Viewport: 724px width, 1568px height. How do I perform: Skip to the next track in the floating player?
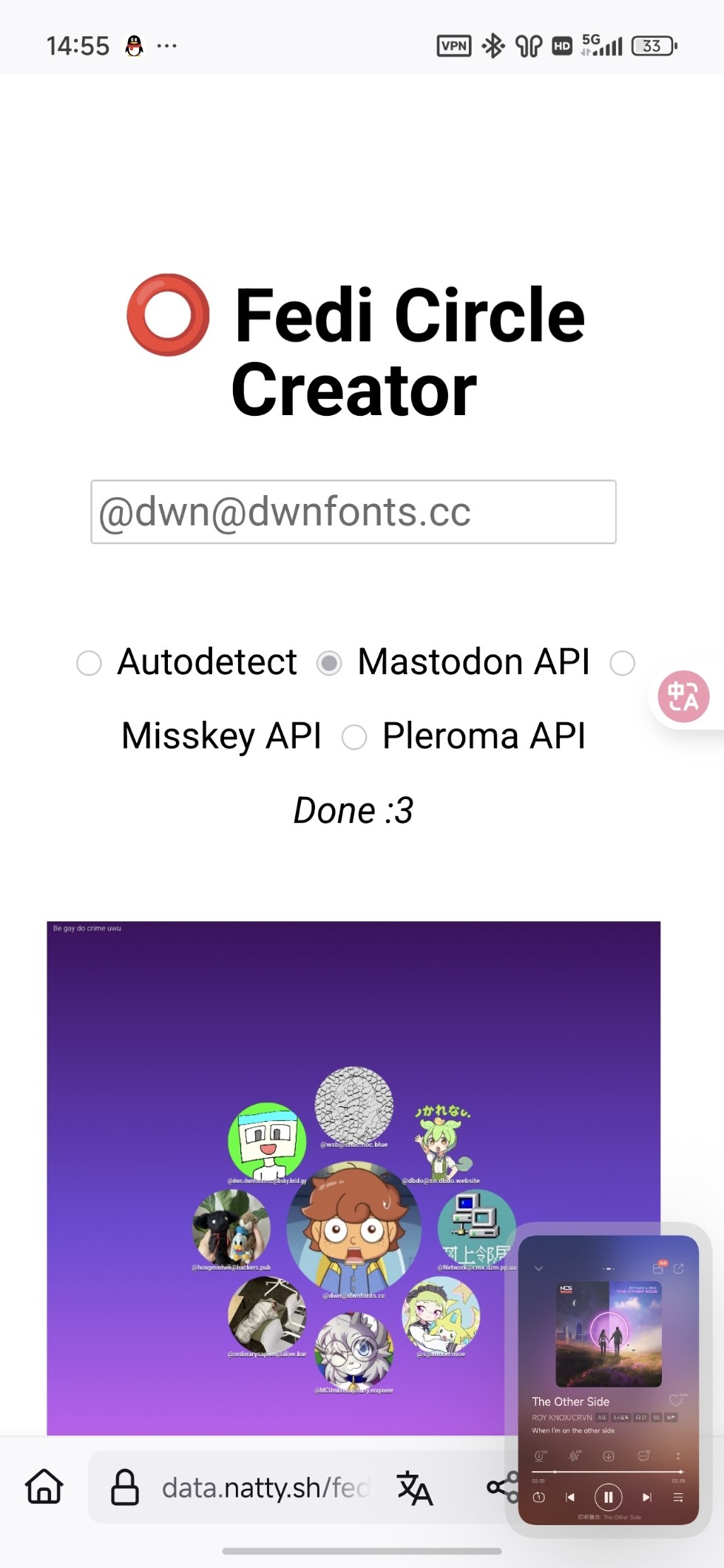(x=646, y=1497)
